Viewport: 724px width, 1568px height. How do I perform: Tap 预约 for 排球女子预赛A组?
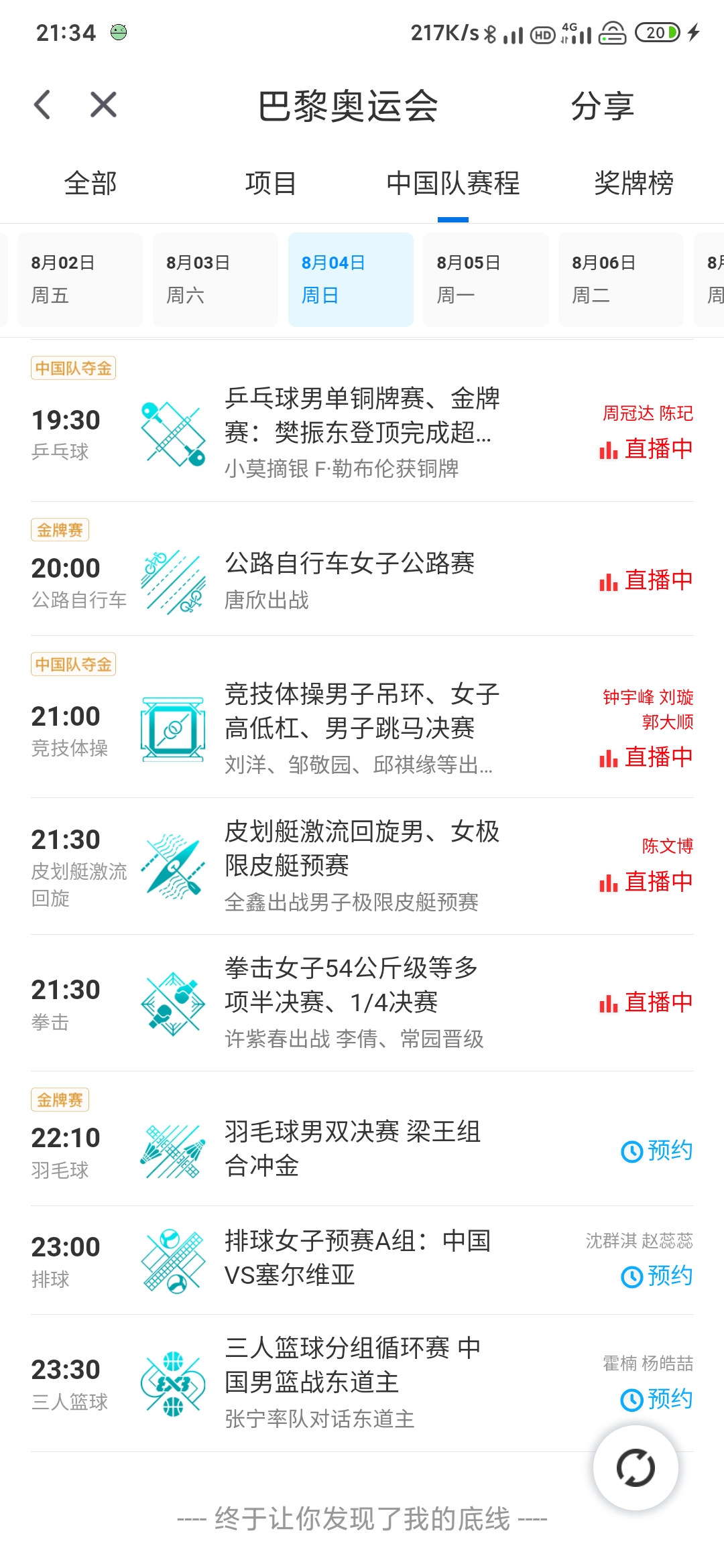tap(657, 1276)
